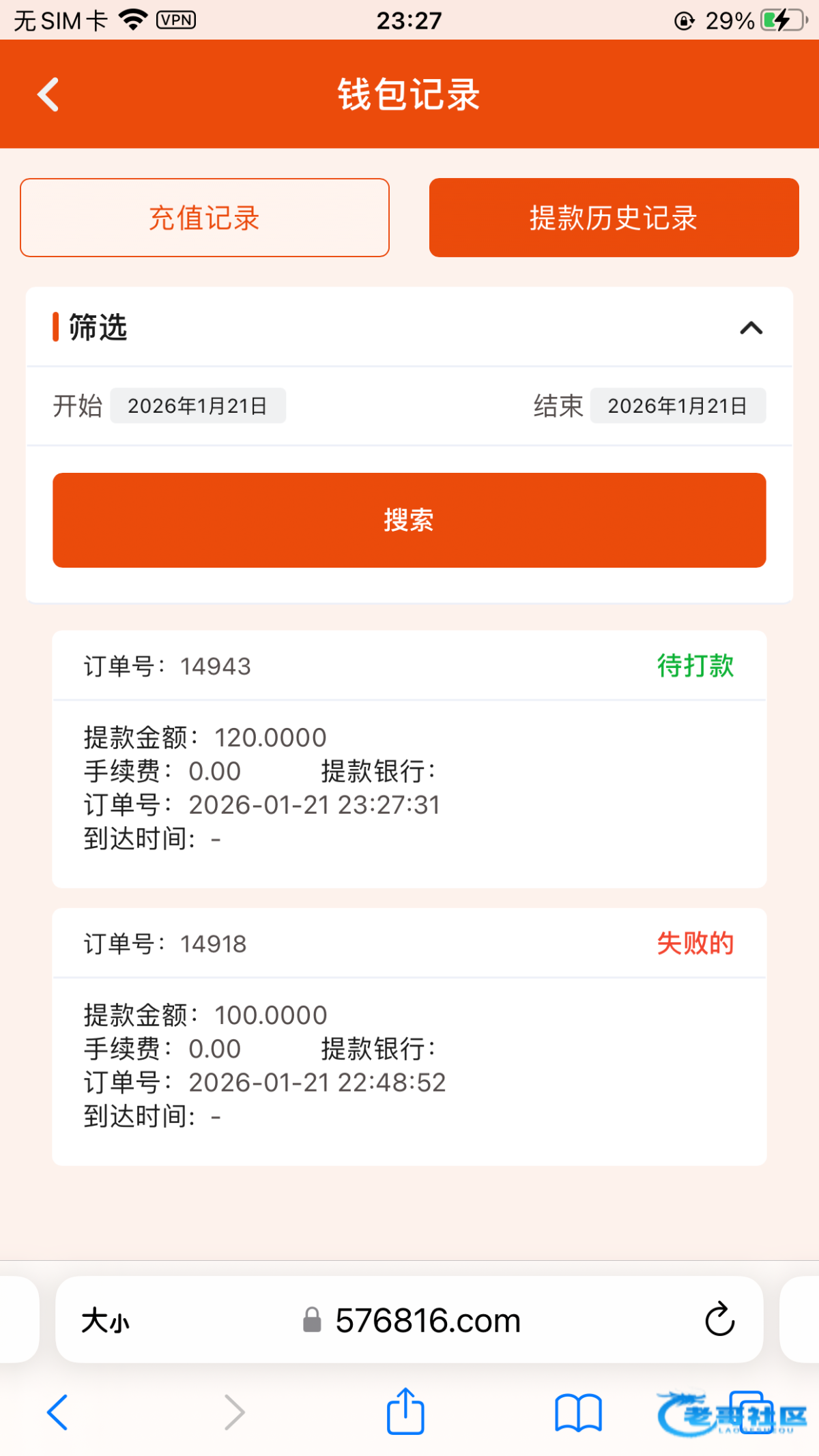The height and width of the screenshot is (1456, 819).
Task: Share this page via Safari share icon
Action: point(405,1411)
